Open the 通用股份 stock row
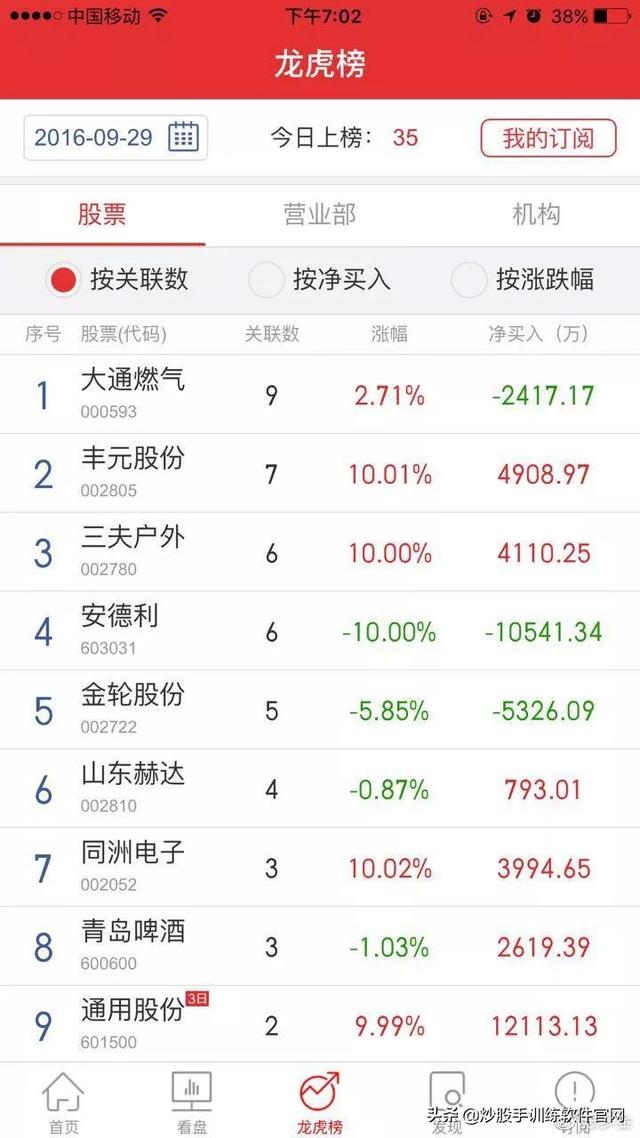The image size is (640, 1138). point(320,1025)
